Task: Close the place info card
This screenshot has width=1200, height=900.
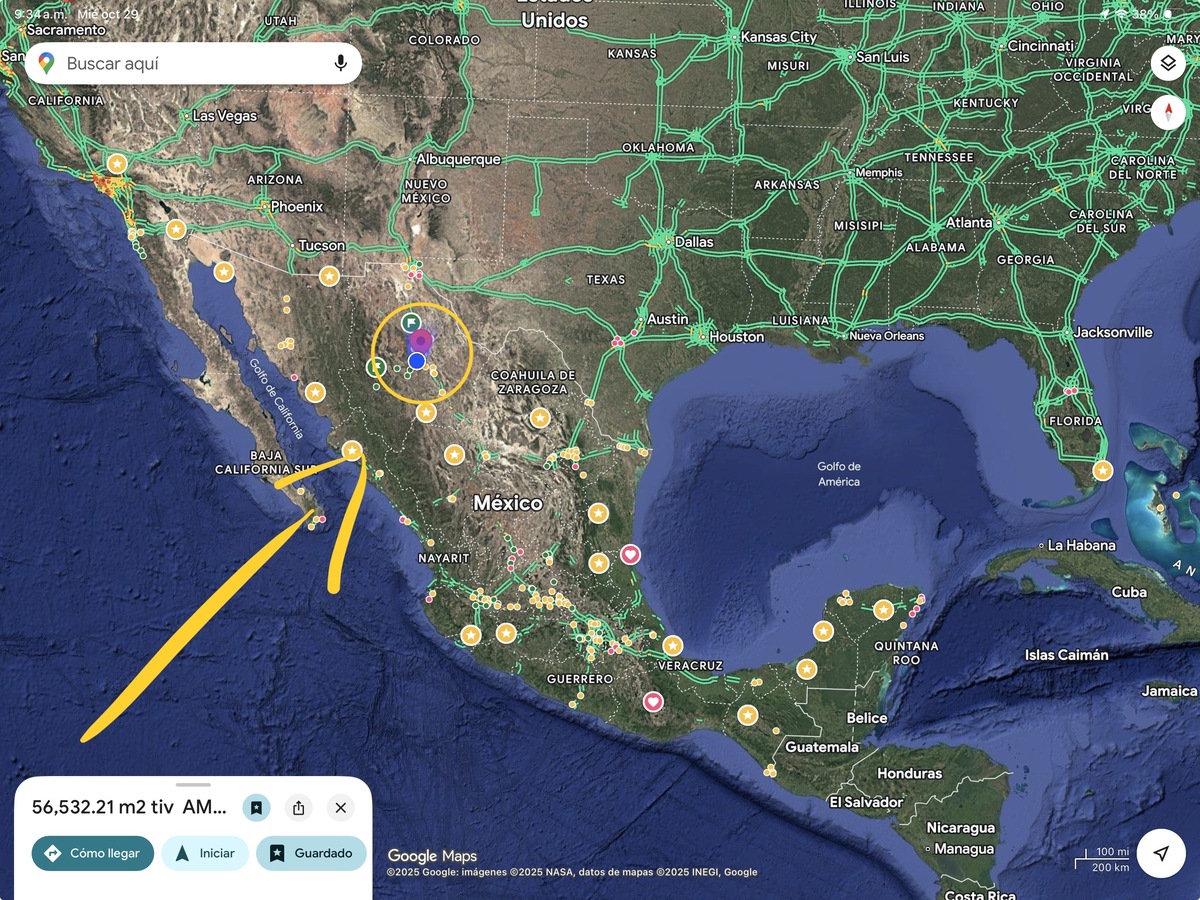Action: [x=340, y=807]
